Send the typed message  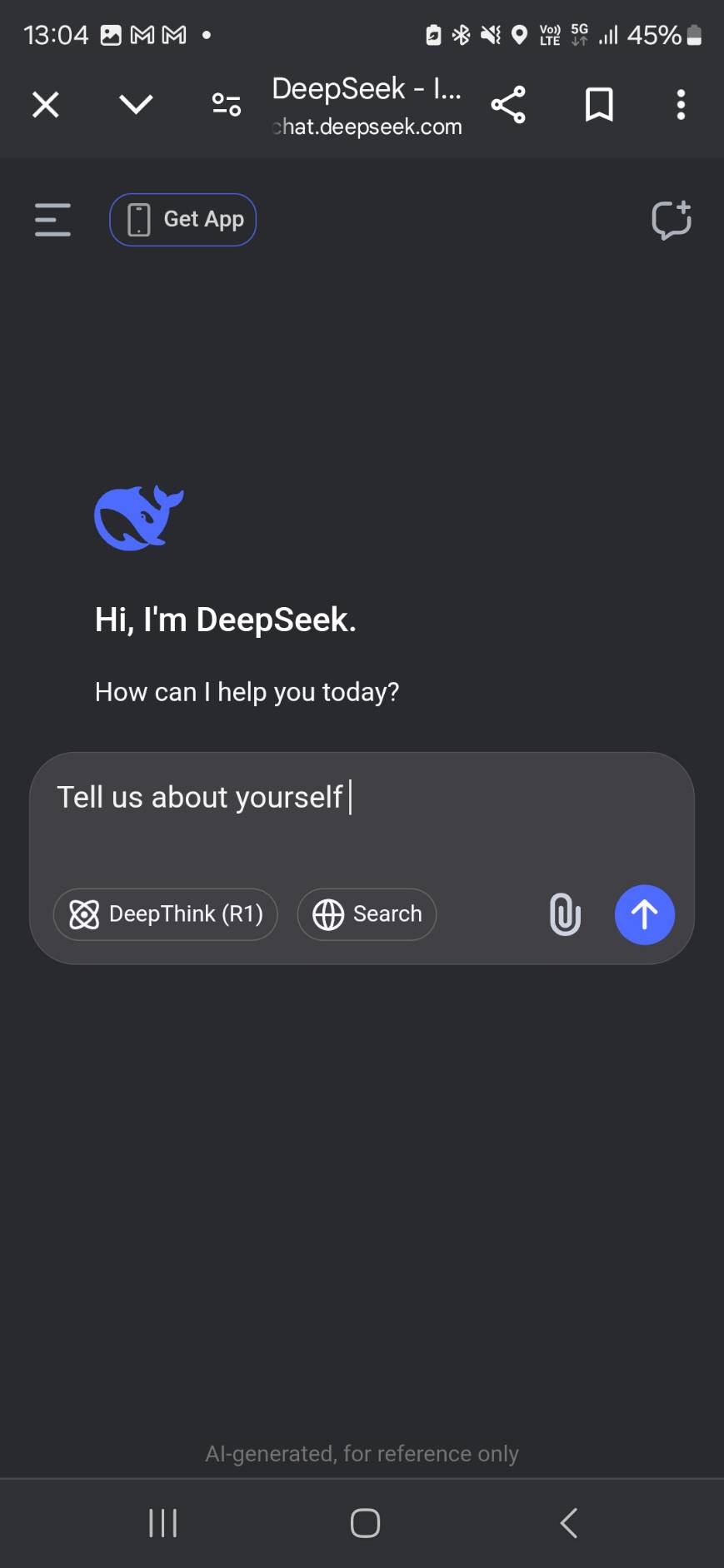click(x=644, y=914)
